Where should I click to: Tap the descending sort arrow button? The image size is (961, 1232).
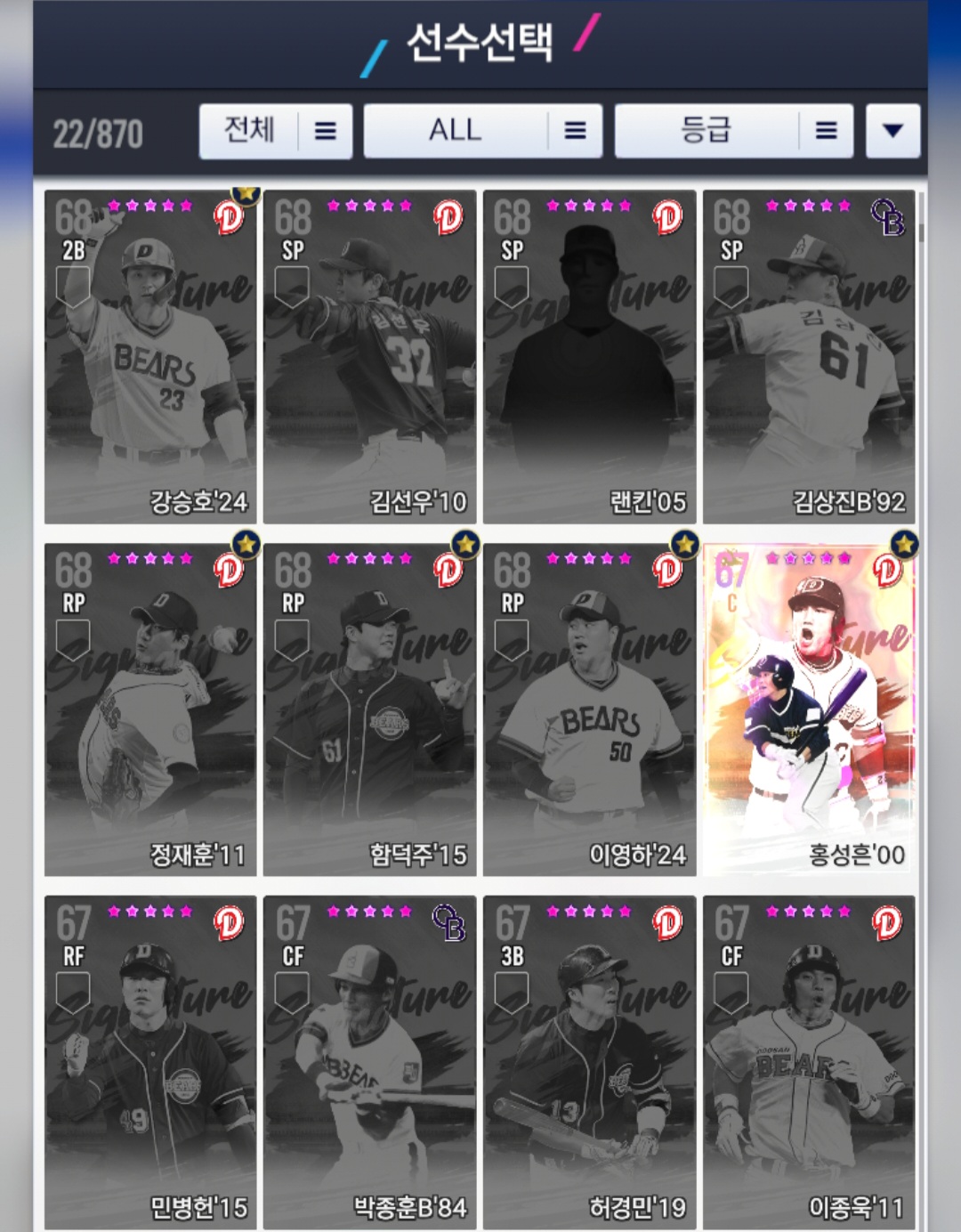click(x=892, y=131)
